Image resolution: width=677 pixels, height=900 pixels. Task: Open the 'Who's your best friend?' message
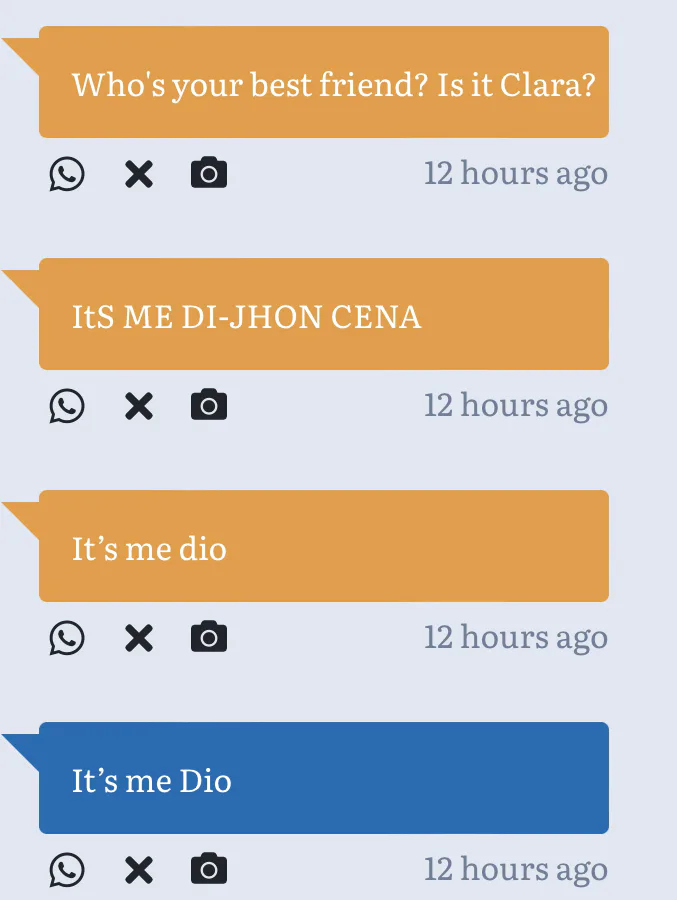pos(323,83)
